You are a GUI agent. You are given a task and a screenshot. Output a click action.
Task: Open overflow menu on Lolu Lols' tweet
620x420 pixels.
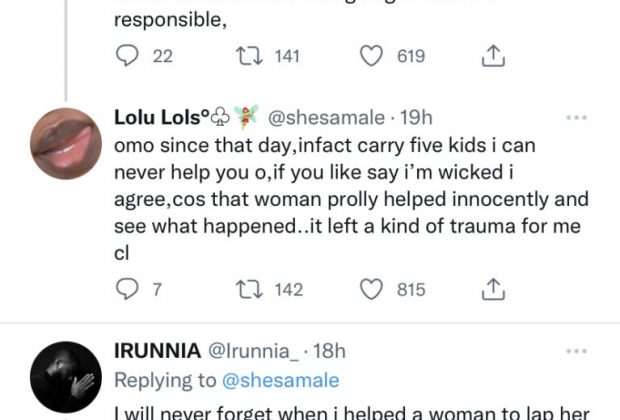click(x=576, y=119)
